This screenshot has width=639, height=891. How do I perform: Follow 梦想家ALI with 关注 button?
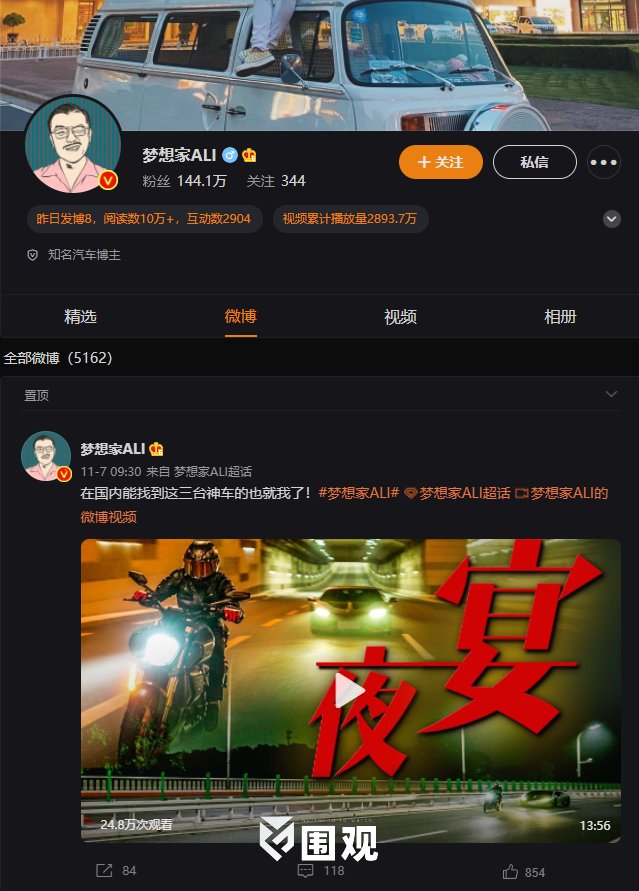(440, 162)
